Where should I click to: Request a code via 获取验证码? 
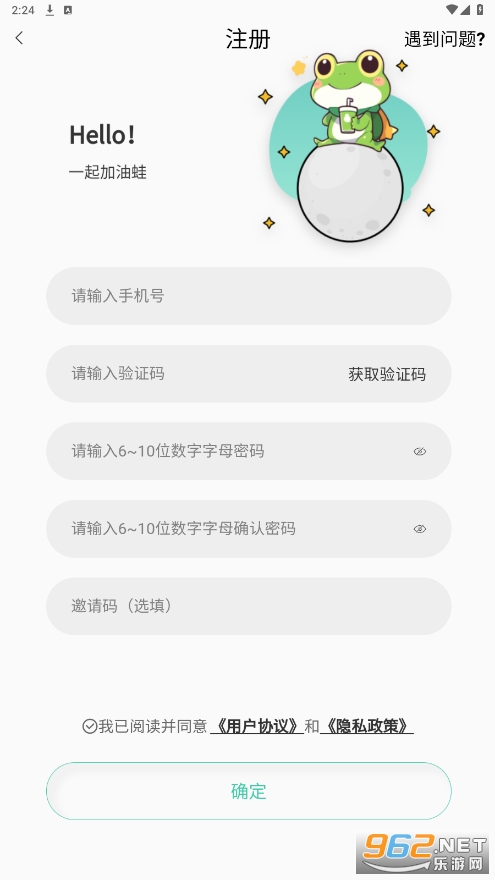(x=387, y=374)
